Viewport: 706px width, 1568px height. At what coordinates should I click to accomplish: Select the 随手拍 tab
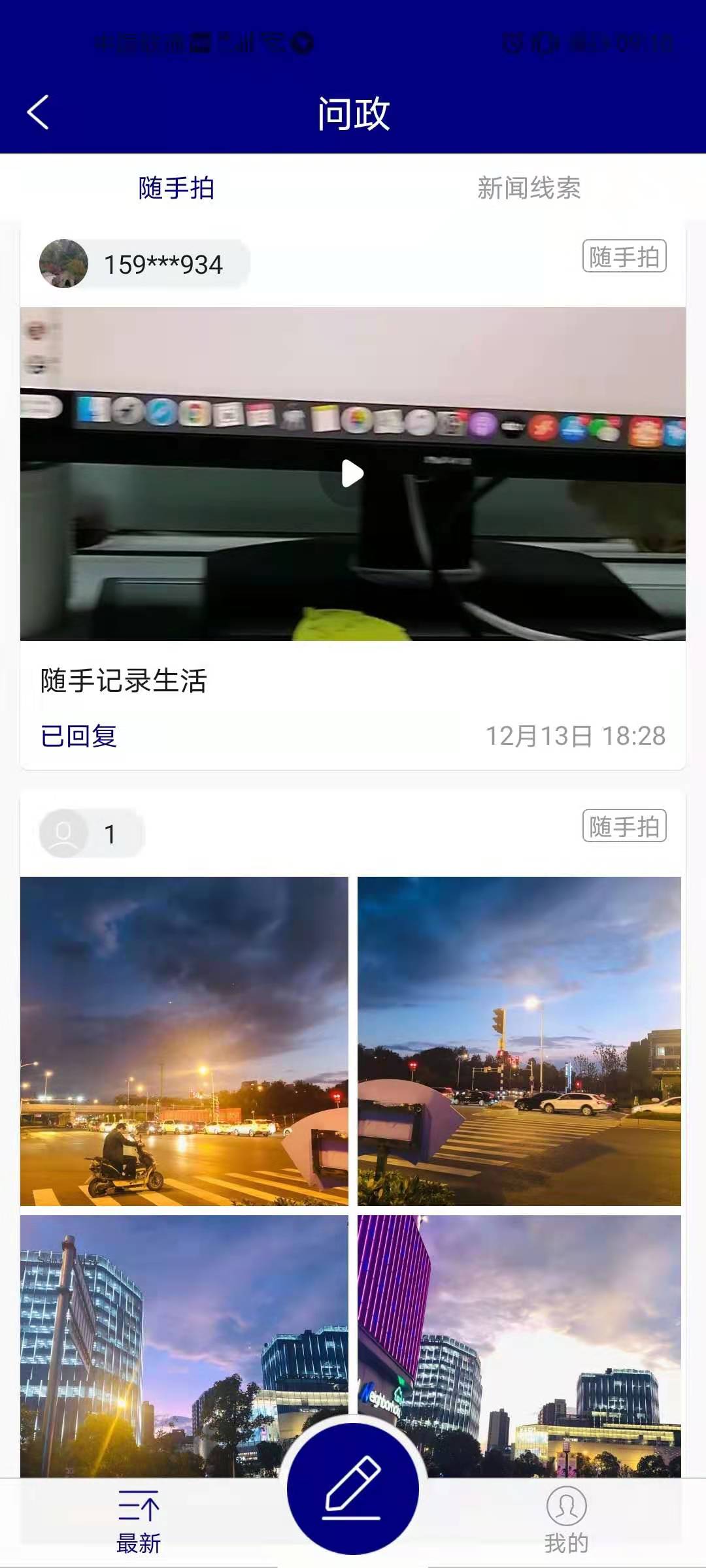coord(176,188)
